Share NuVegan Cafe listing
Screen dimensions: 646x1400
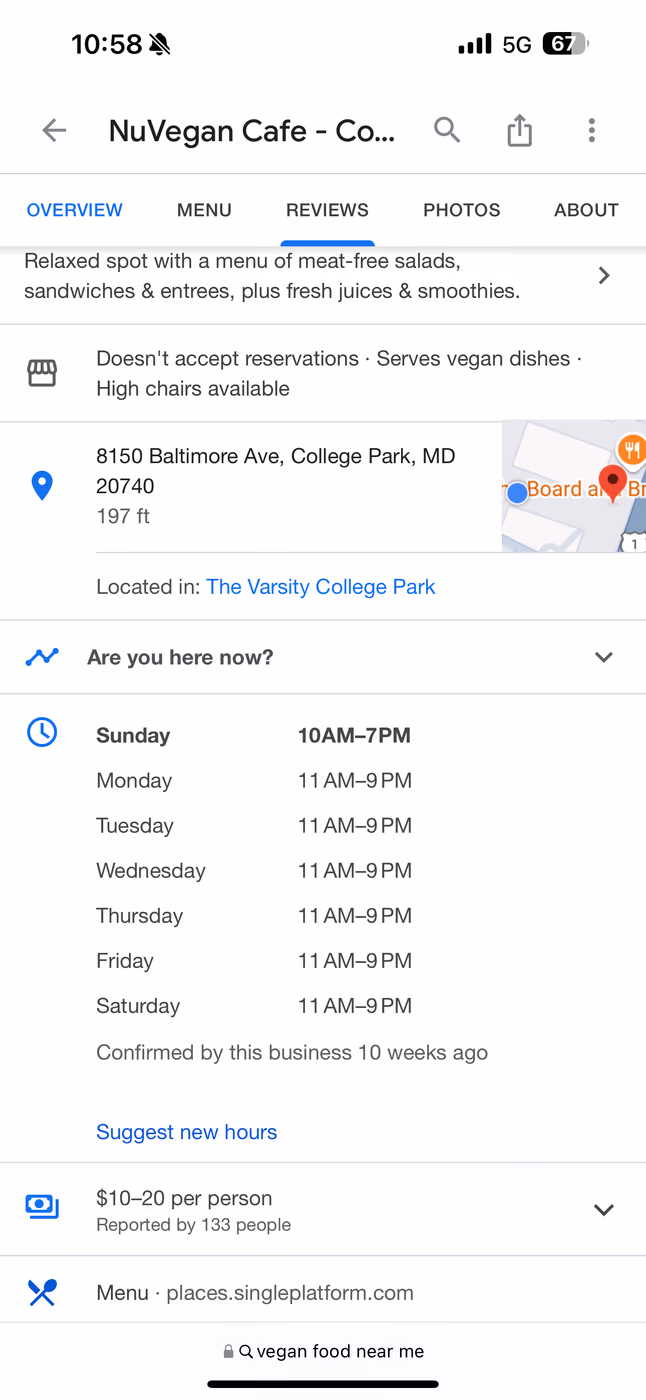point(519,130)
